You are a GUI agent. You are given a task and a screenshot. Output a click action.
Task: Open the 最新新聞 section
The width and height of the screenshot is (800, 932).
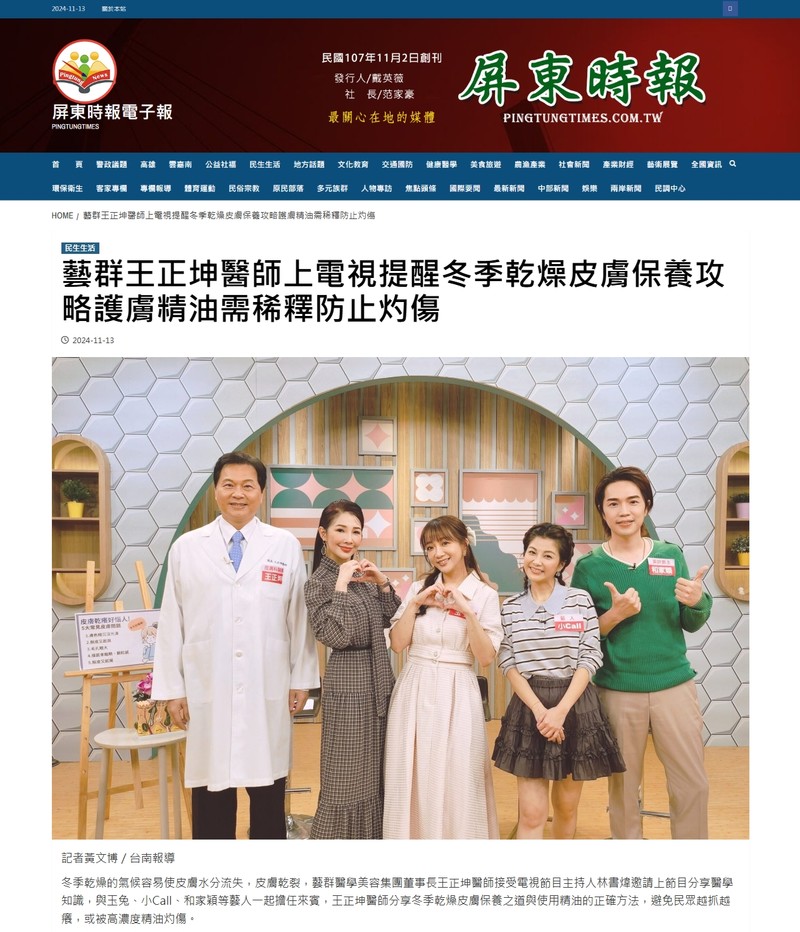[509, 188]
